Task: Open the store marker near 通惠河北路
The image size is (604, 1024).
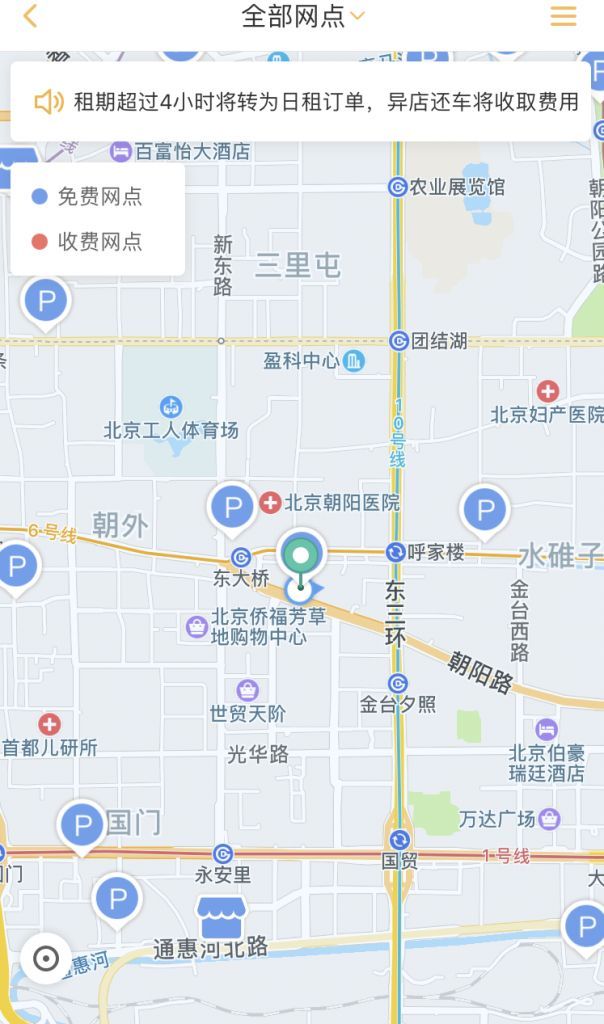Action: coord(221,917)
